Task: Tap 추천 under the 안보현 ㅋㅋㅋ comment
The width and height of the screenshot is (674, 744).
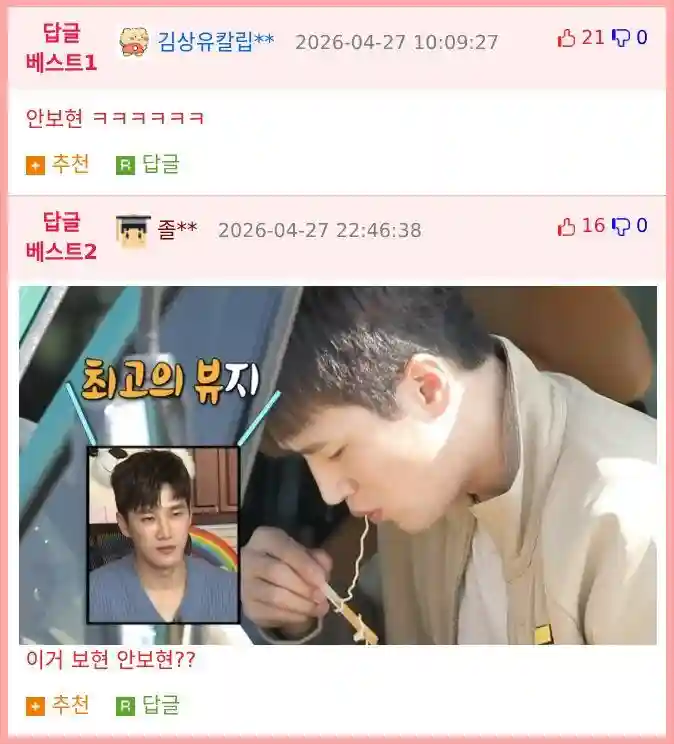Action: pos(58,164)
